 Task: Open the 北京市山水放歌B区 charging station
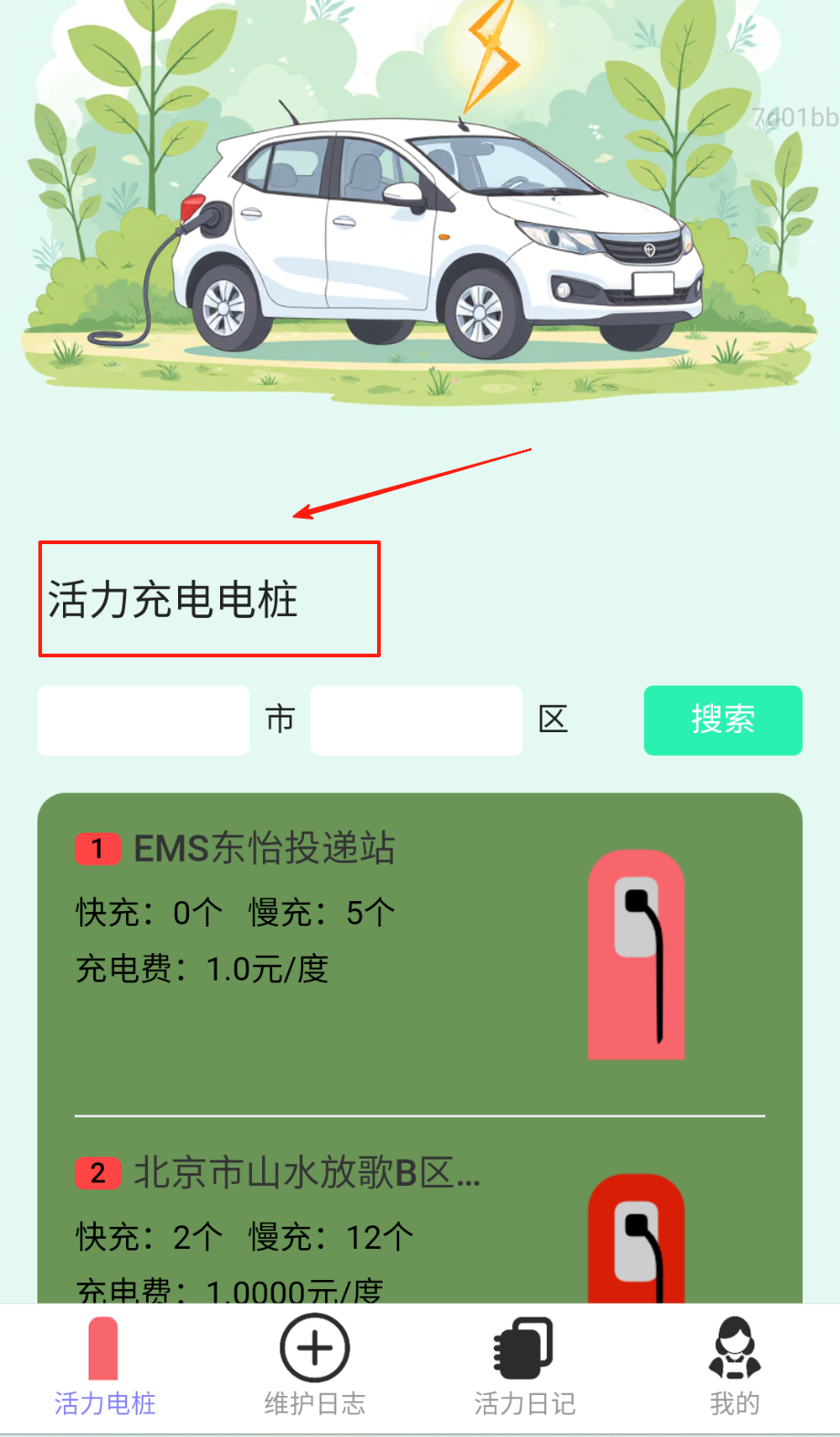307,1173
